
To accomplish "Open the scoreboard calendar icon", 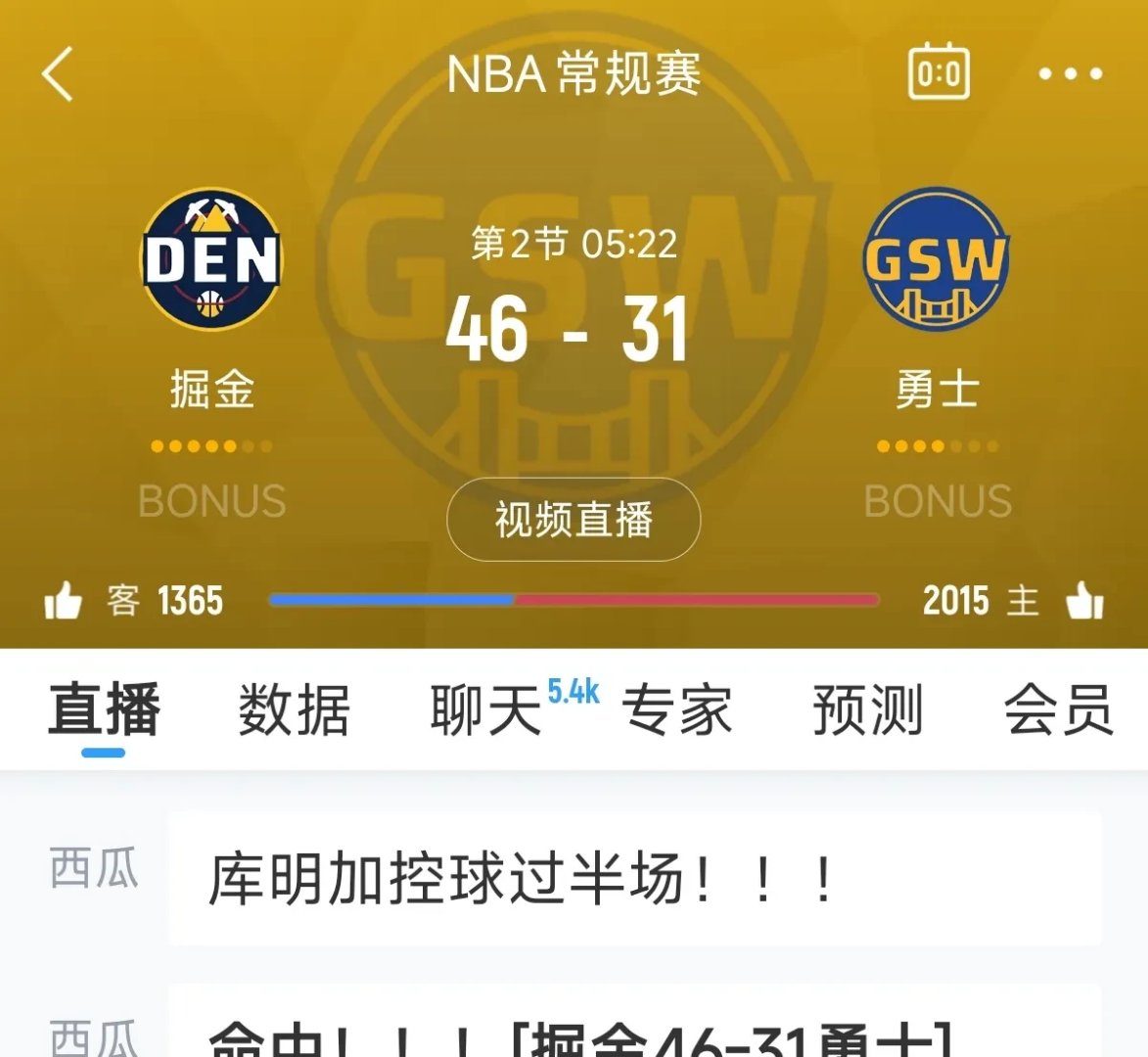I will pyautogui.click(x=939, y=72).
